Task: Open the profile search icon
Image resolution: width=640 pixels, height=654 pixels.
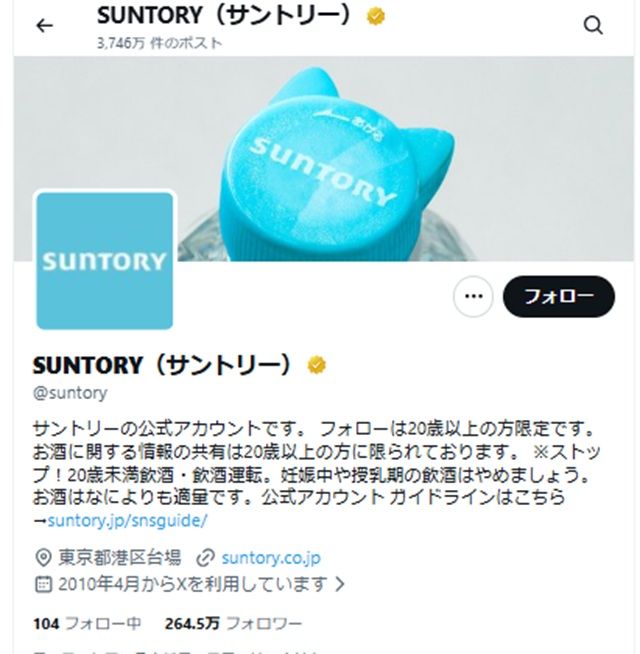Action: click(593, 26)
